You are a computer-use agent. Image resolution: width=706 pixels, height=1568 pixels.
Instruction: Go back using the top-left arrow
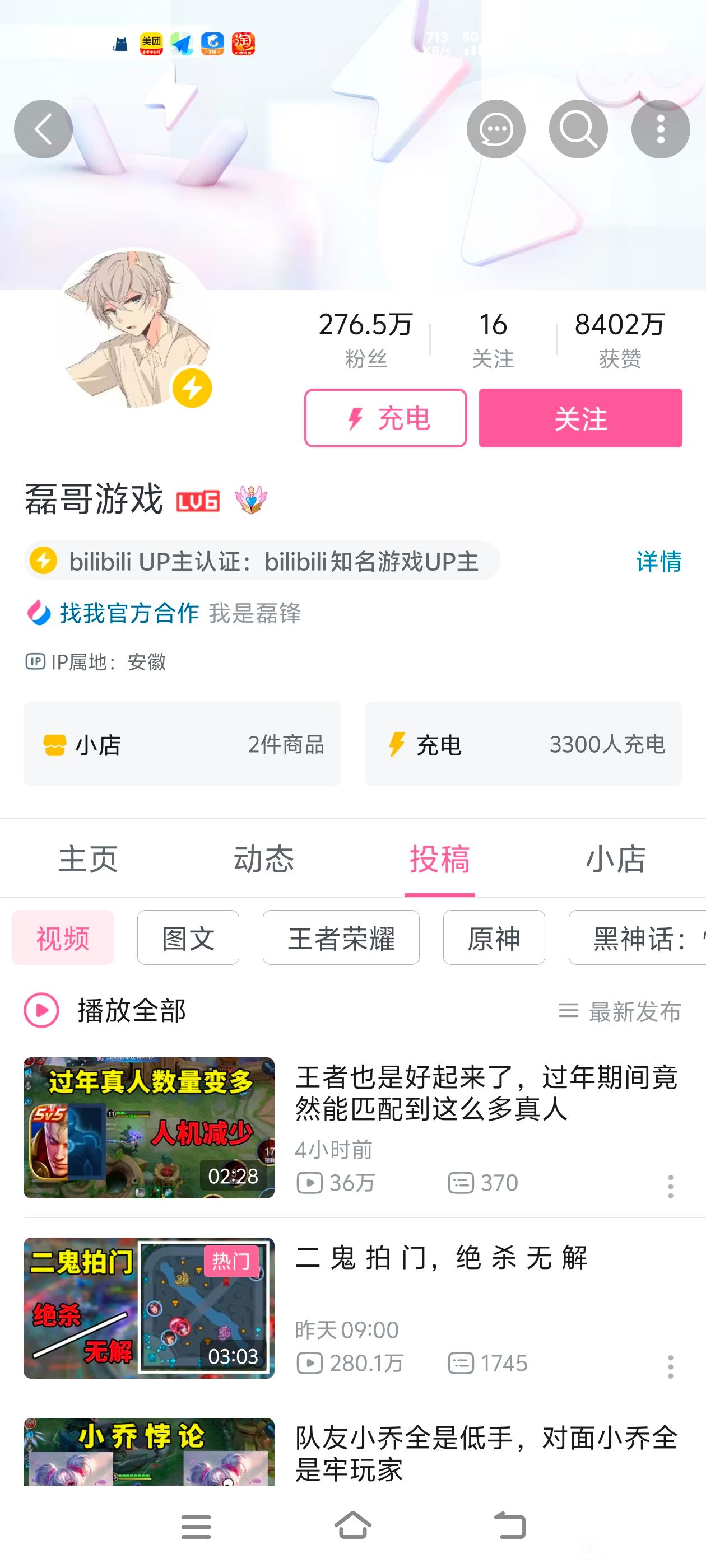[43, 129]
